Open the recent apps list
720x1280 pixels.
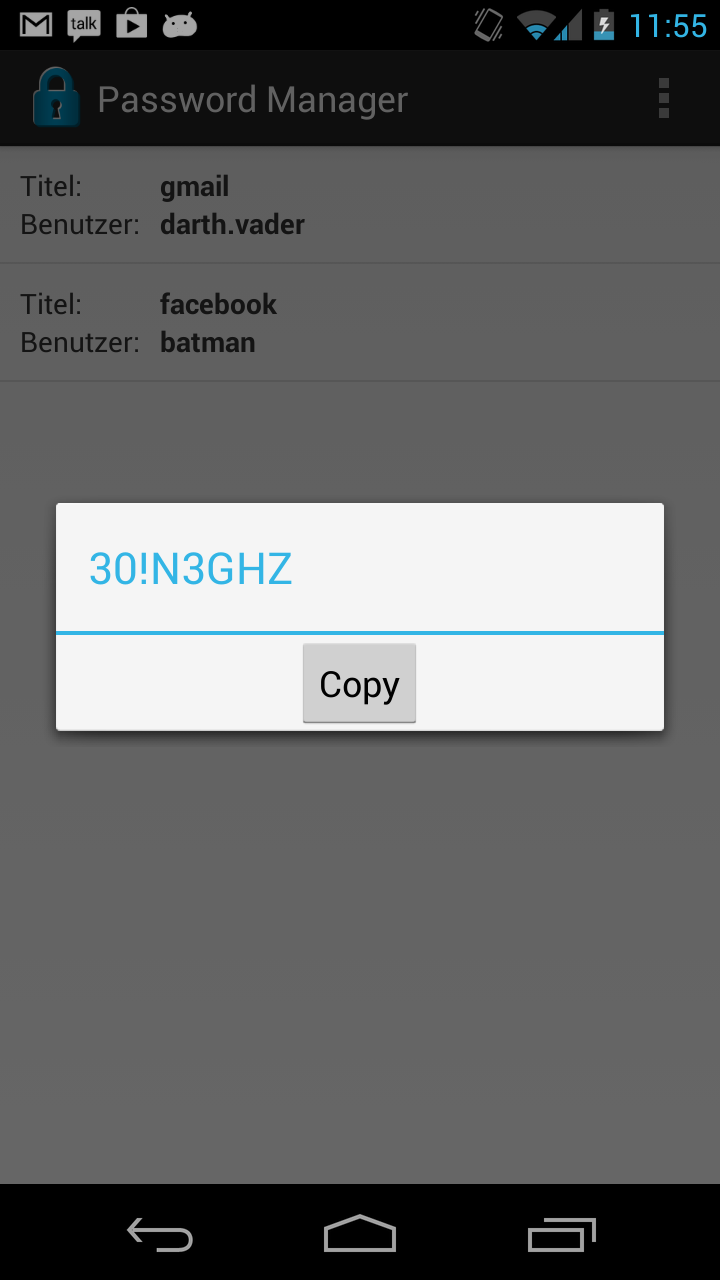tap(561, 1234)
